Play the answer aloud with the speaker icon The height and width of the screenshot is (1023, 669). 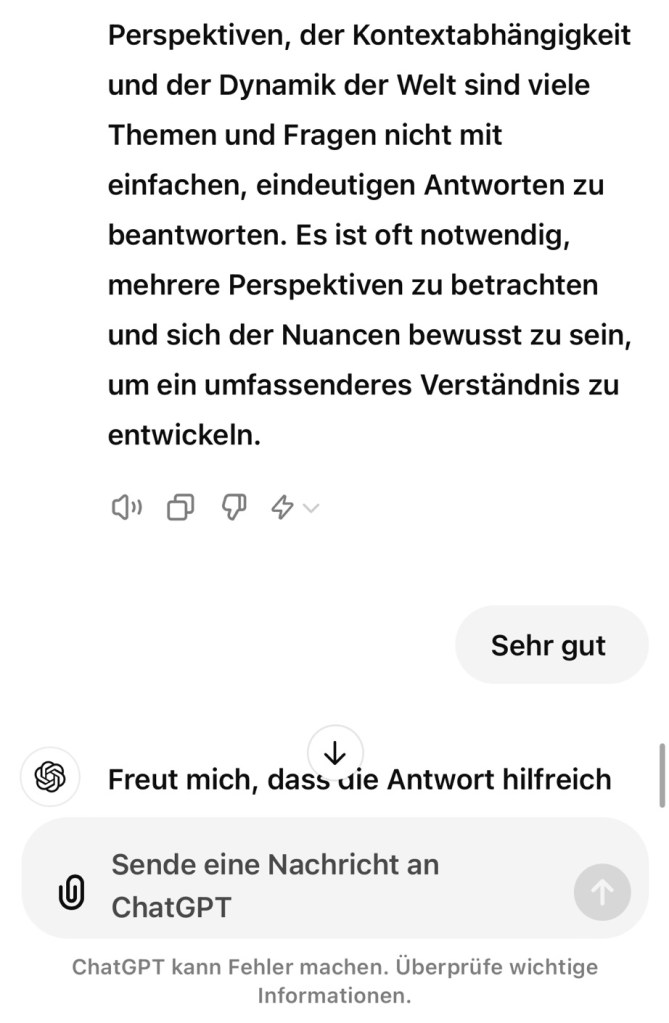point(126,508)
